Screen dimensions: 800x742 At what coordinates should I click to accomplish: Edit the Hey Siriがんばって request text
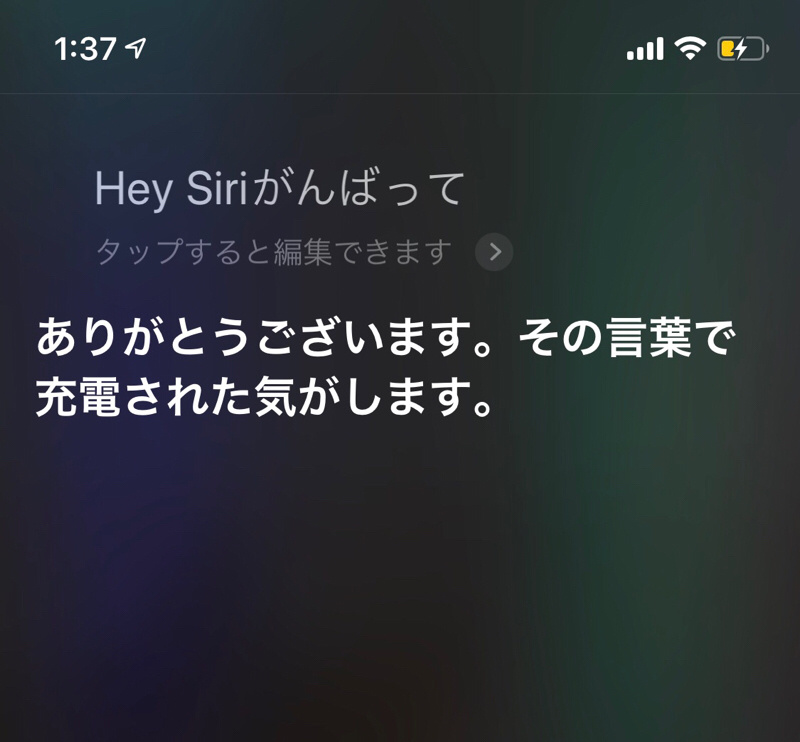280,189
